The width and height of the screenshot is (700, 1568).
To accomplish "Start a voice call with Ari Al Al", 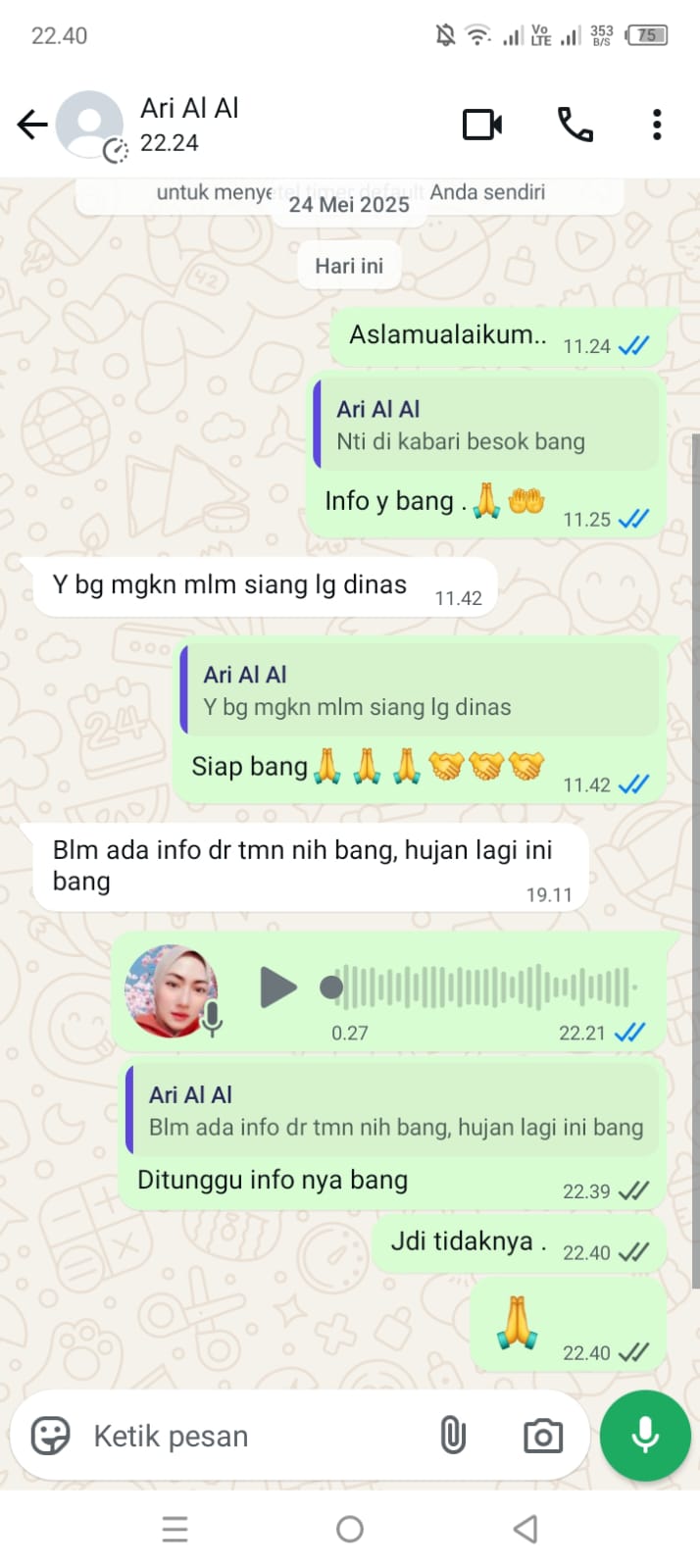I will point(575,125).
